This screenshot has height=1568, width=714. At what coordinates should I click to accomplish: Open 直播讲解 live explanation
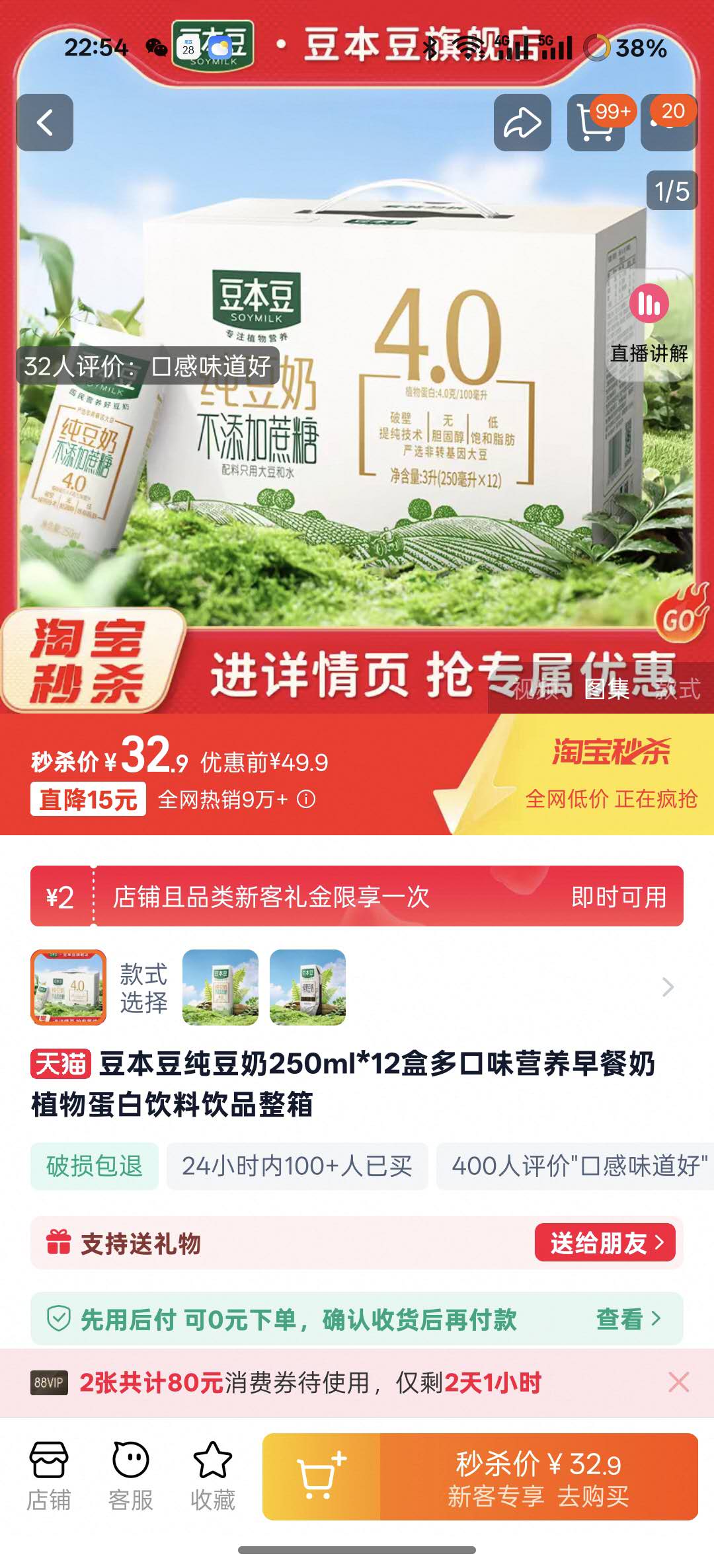tap(649, 324)
